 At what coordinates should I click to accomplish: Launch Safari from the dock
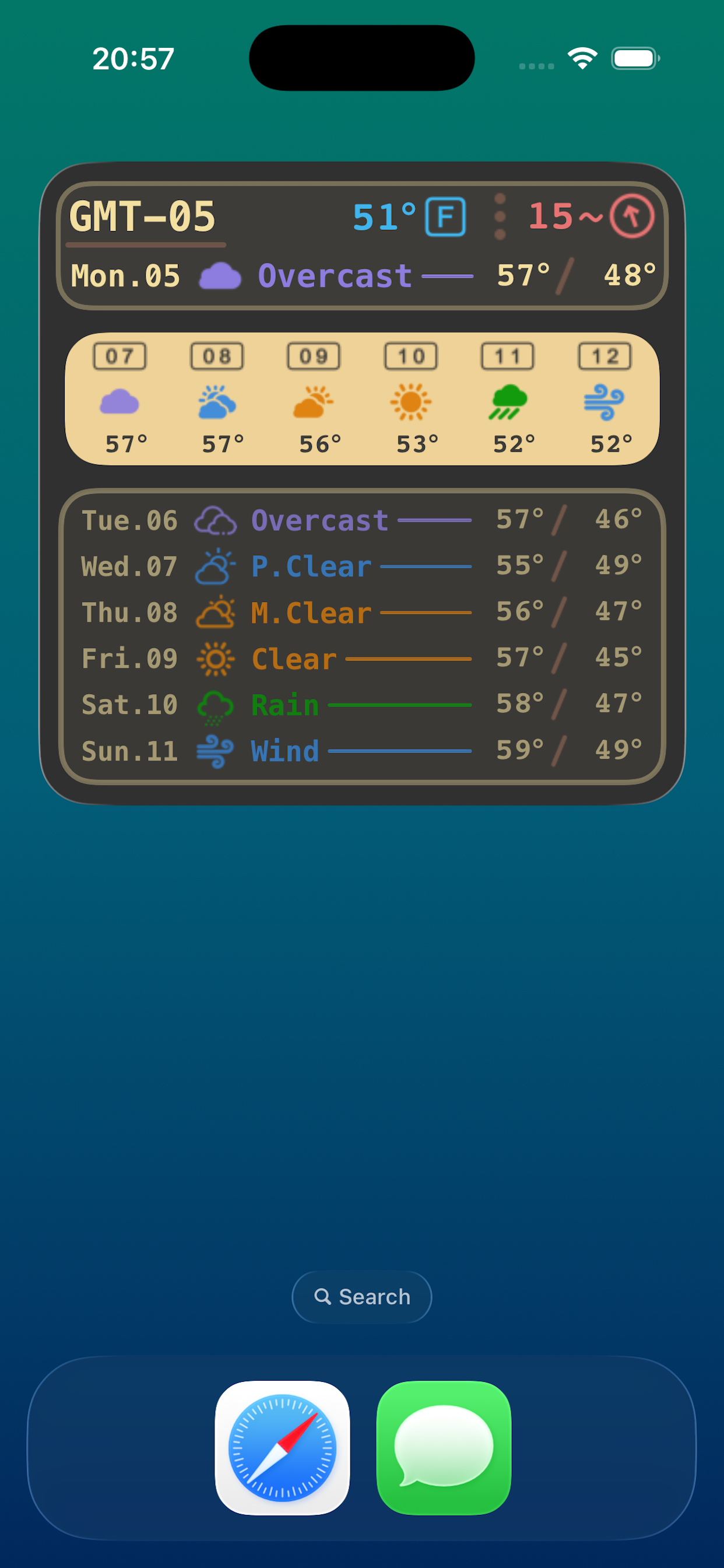[x=282, y=1447]
